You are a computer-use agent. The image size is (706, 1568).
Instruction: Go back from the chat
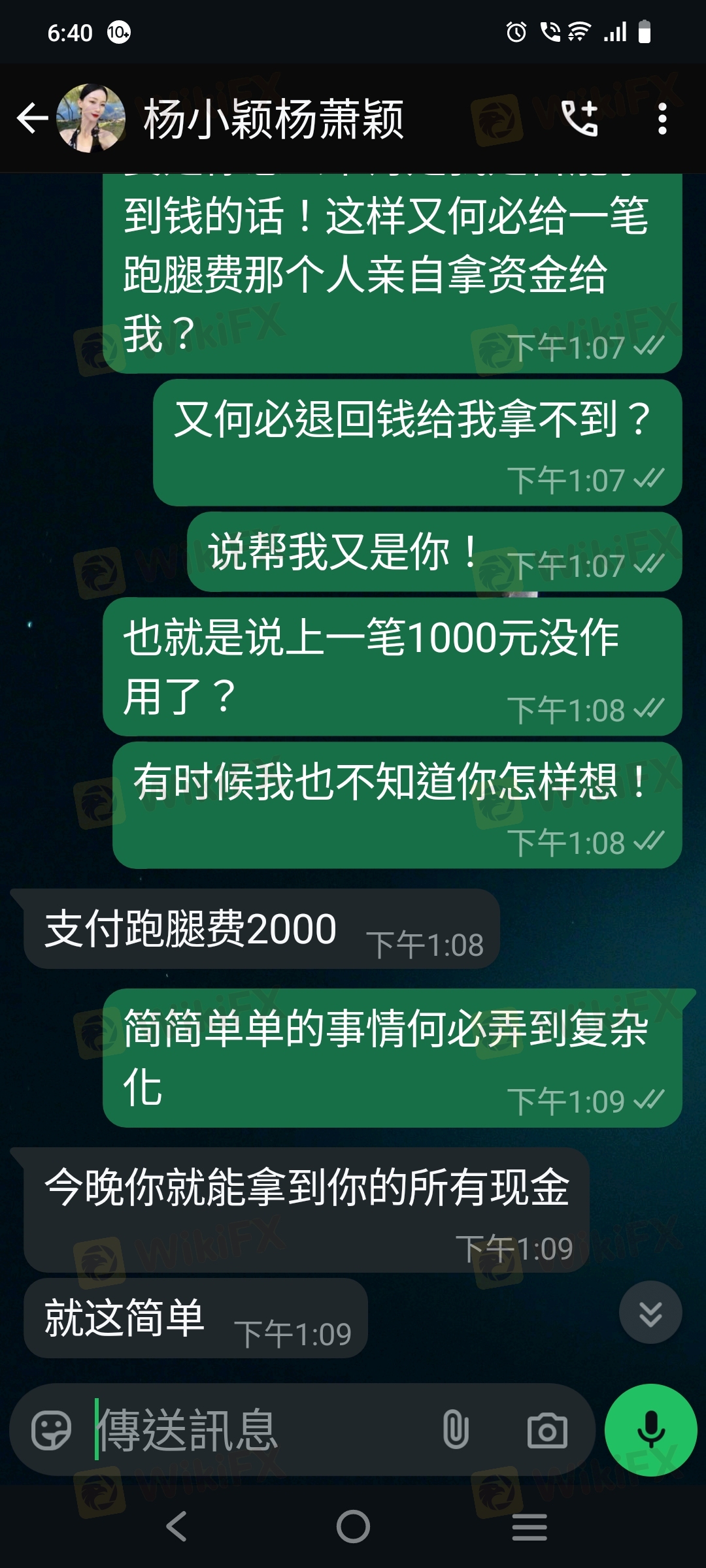33,119
